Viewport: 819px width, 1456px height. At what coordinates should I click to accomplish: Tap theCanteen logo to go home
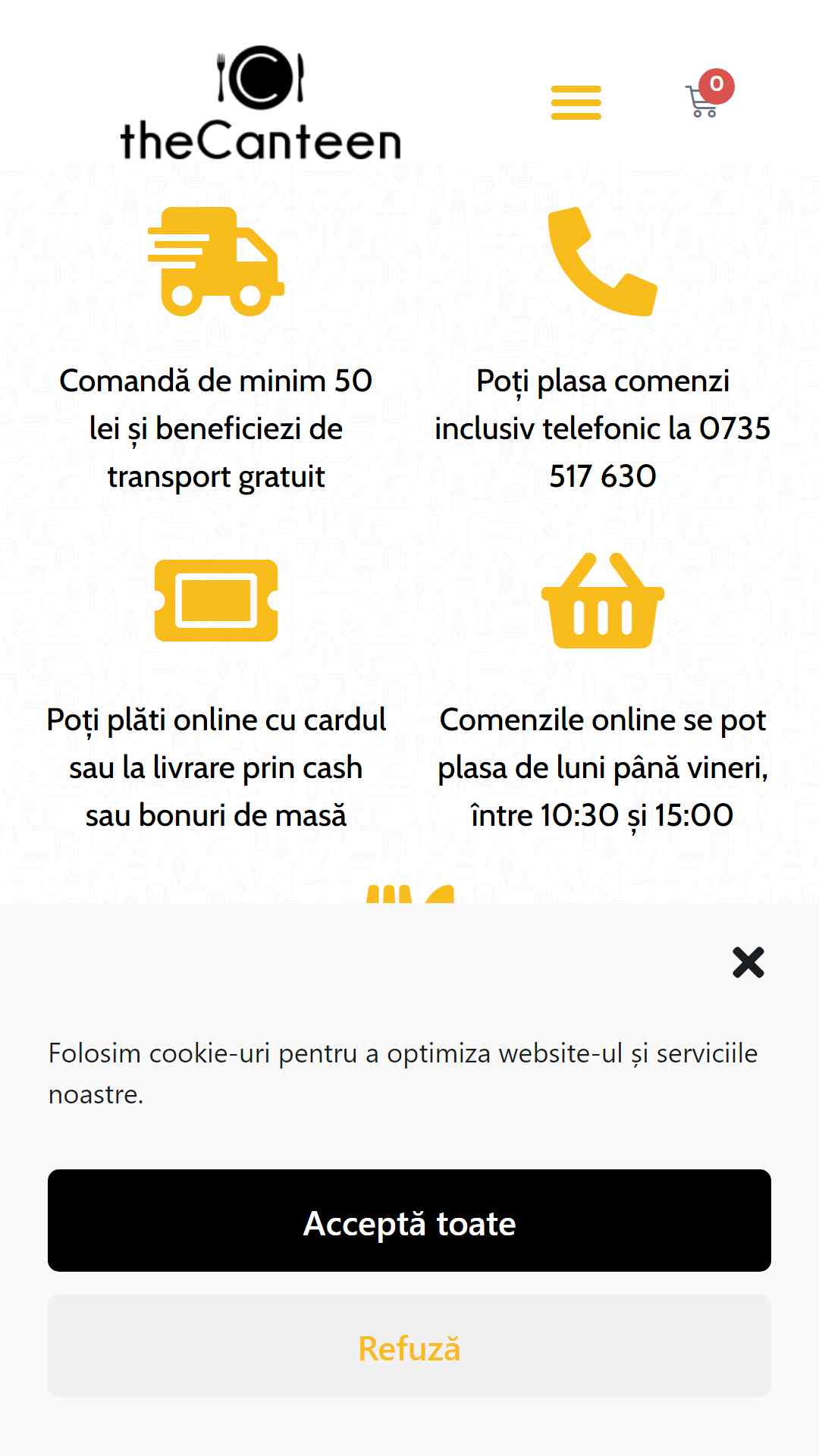pyautogui.click(x=261, y=103)
